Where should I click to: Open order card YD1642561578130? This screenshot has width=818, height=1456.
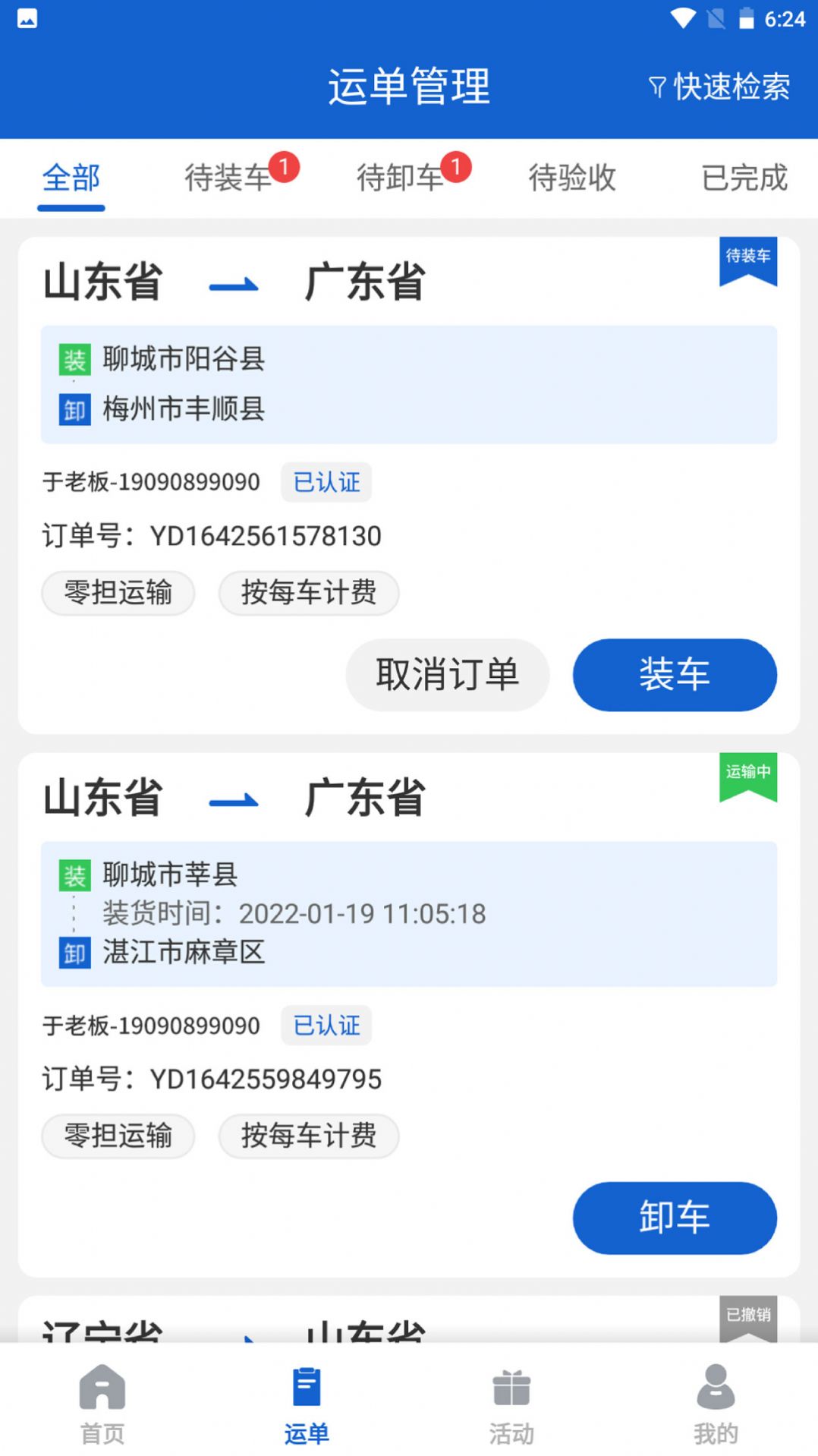409,485
